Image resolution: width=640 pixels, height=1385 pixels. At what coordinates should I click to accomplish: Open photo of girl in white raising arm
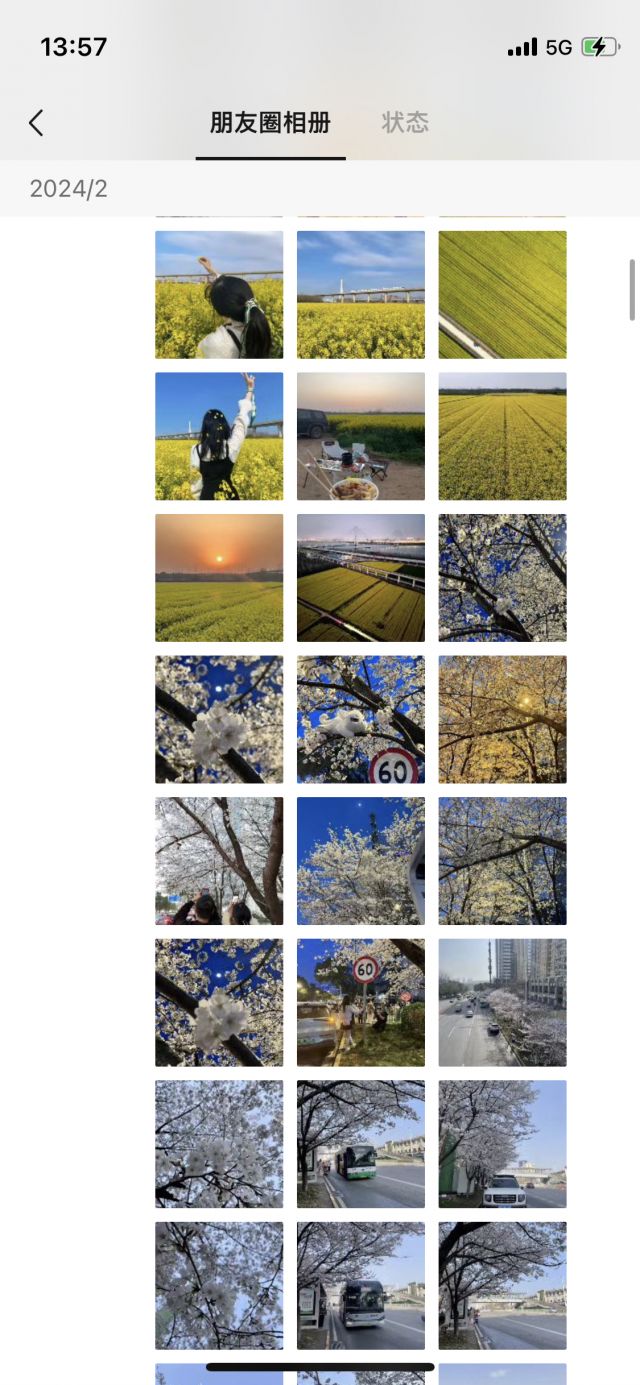point(219,436)
